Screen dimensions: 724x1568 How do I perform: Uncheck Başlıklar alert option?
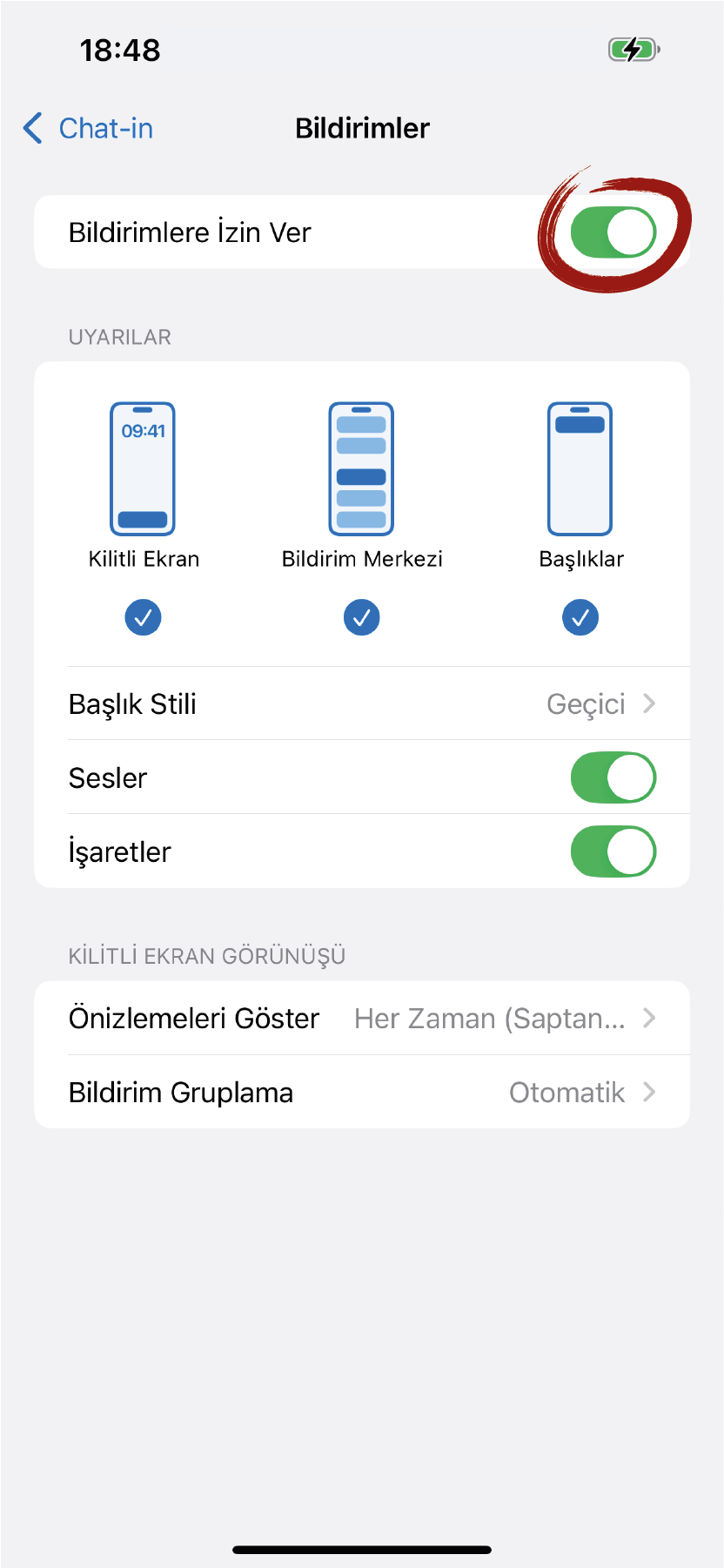point(580,617)
